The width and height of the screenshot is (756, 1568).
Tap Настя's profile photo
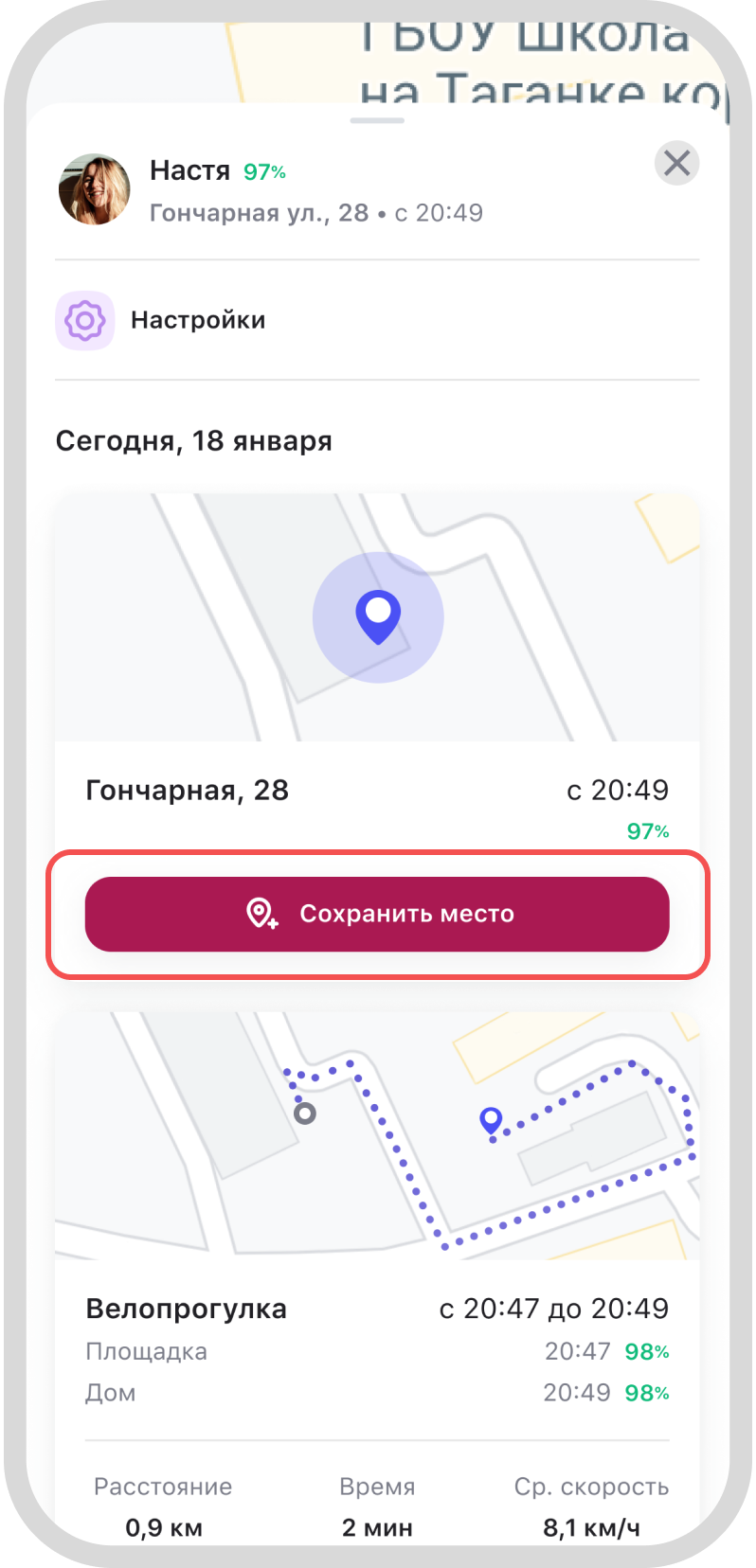pyautogui.click(x=94, y=189)
